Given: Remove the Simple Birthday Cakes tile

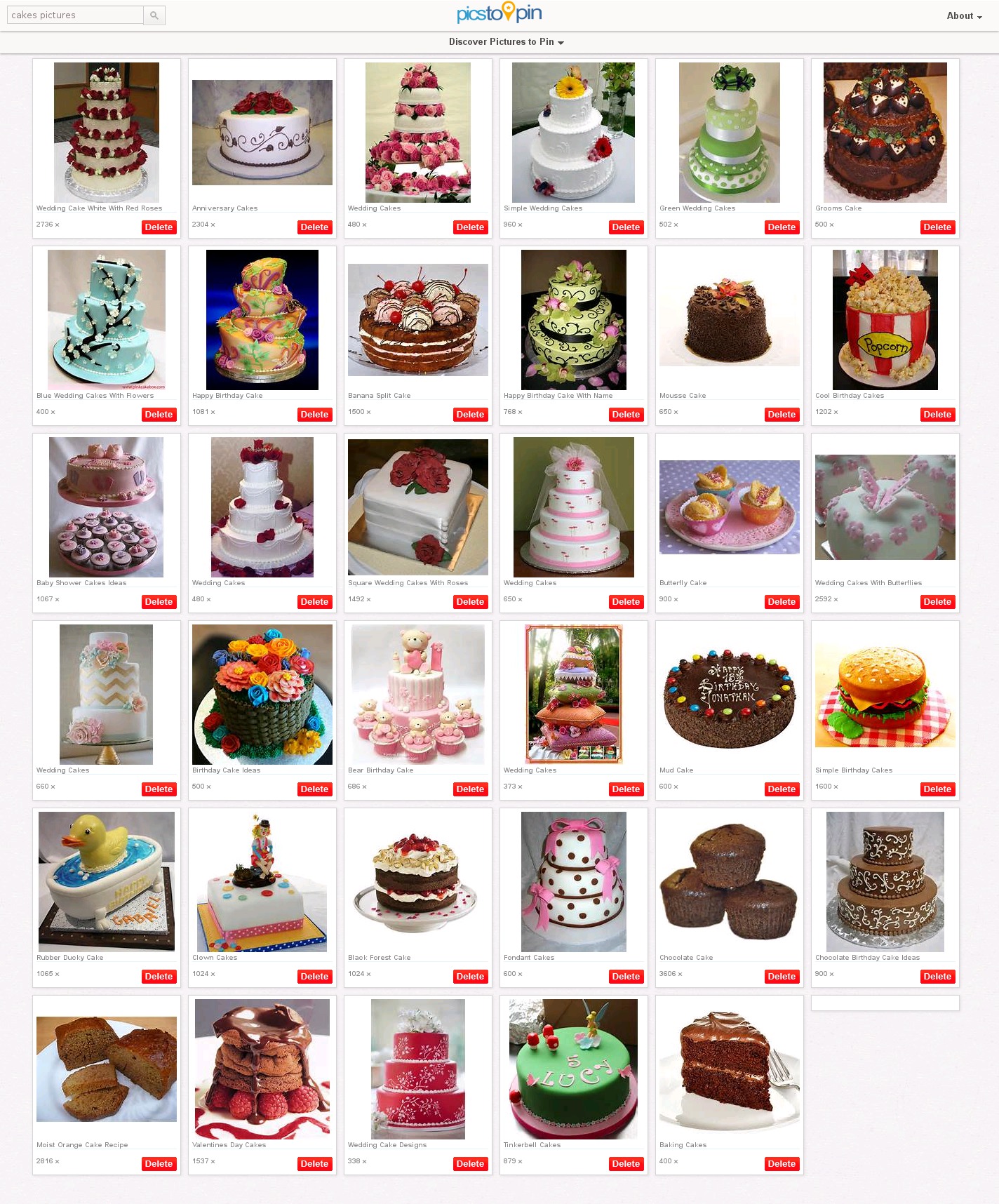Looking at the screenshot, I should point(937,789).
